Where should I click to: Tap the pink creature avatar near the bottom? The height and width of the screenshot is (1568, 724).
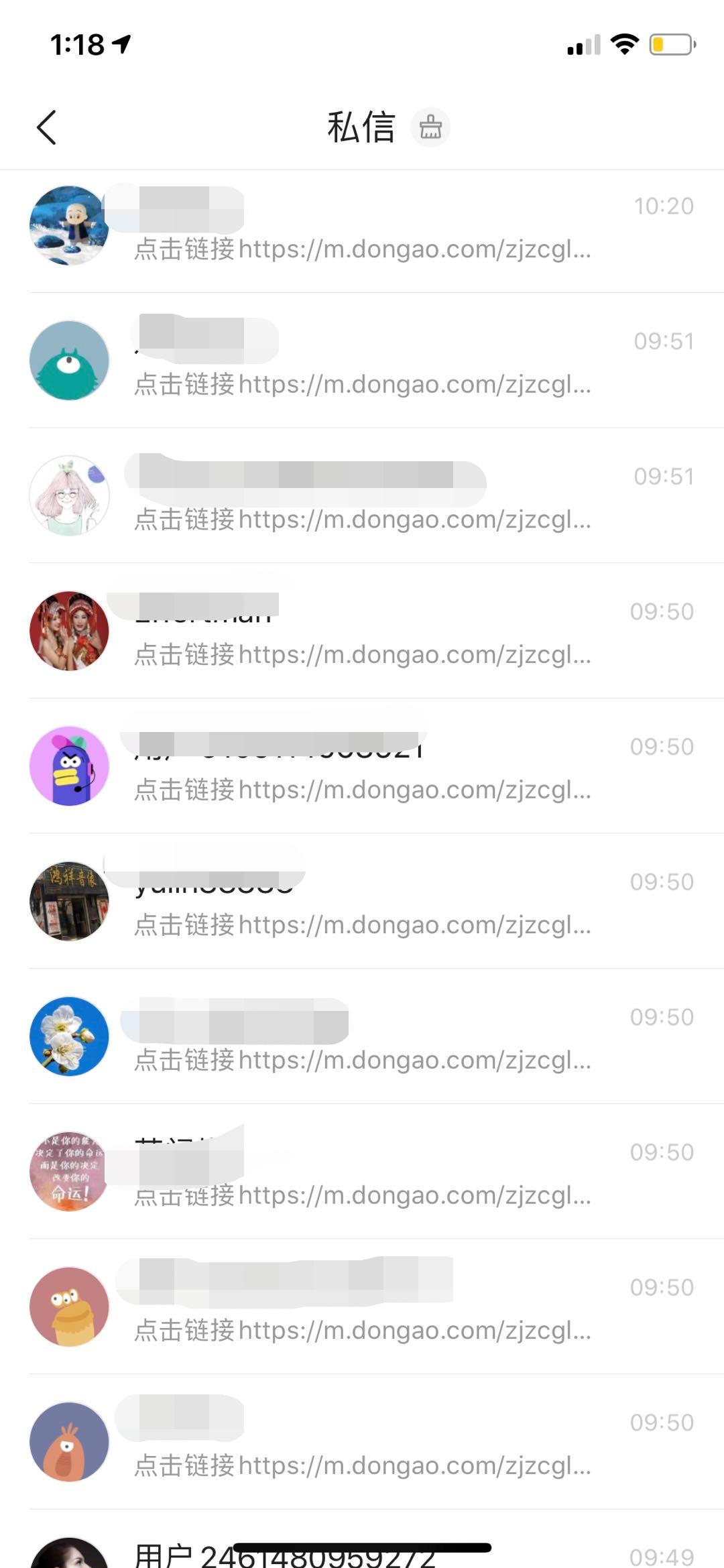pos(69,1441)
